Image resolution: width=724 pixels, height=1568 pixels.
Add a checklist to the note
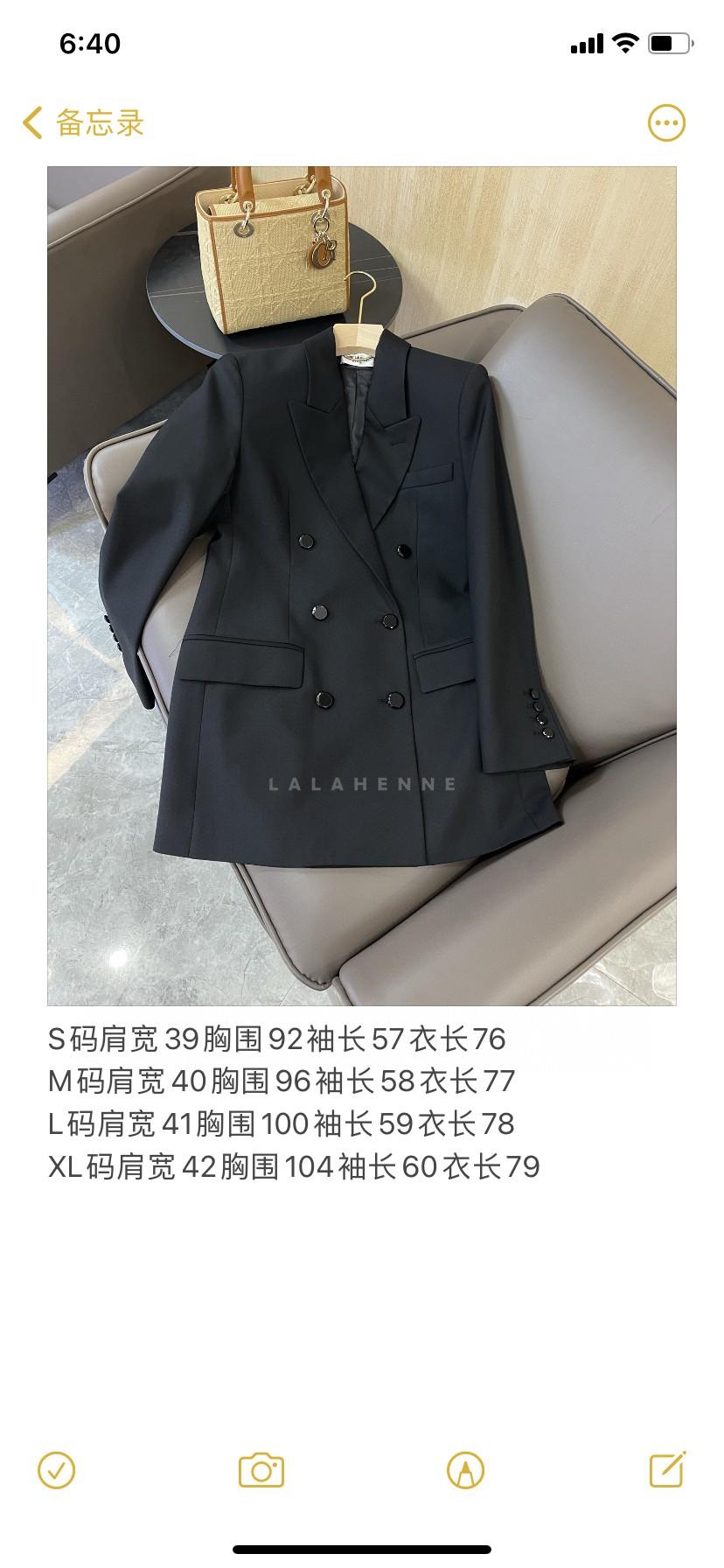[57, 1470]
